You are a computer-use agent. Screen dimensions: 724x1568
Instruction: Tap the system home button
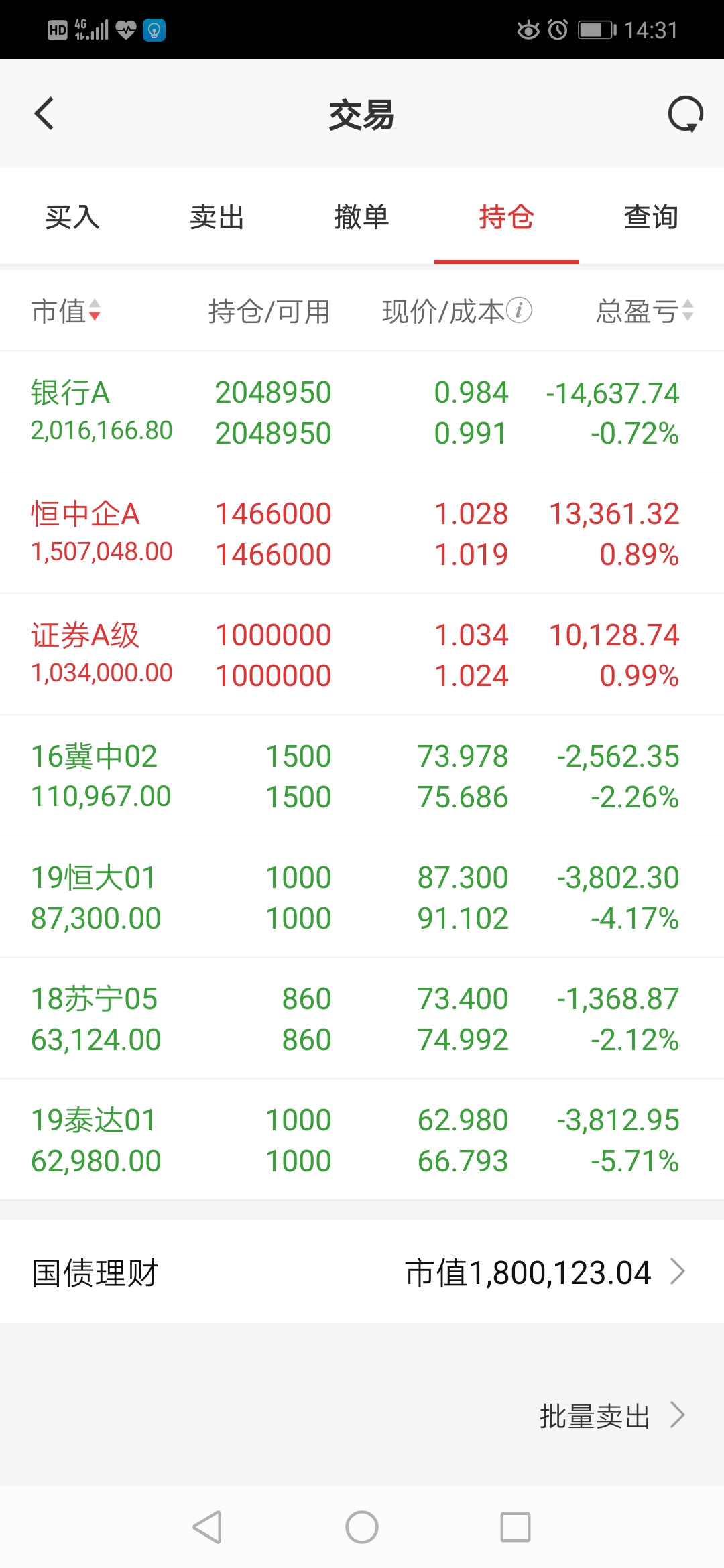(362, 1527)
